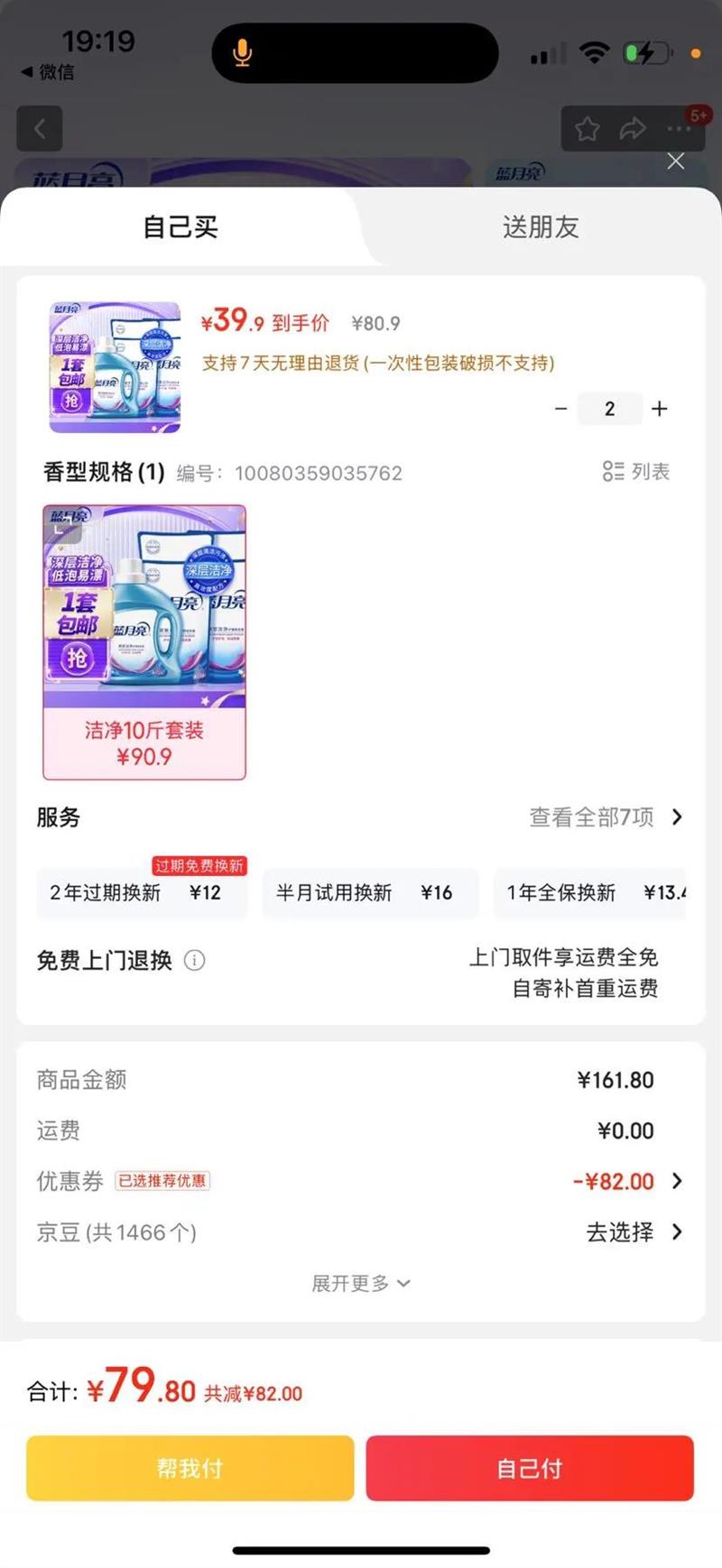The height and width of the screenshot is (1568, 722).
Task: Decrease quantity with the minus button
Action: [x=560, y=409]
